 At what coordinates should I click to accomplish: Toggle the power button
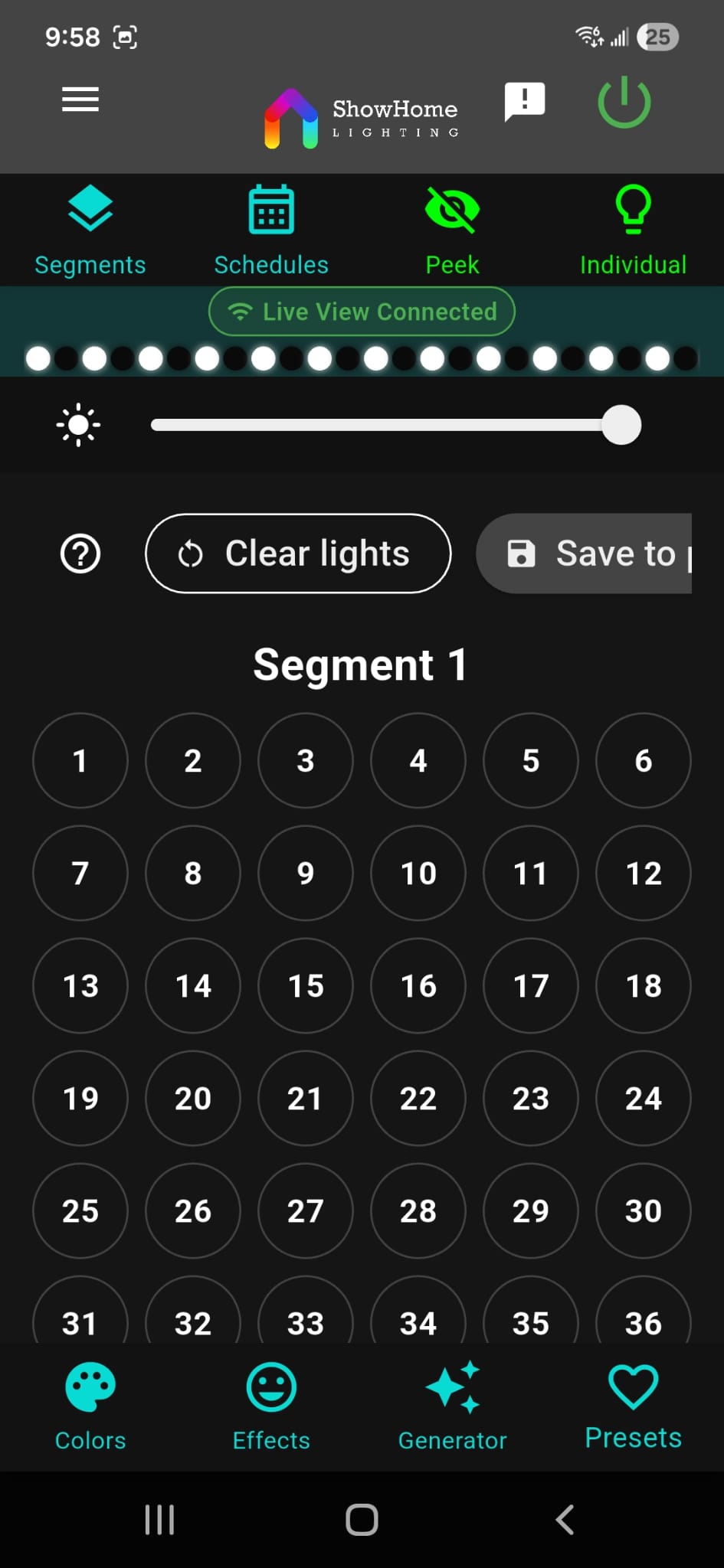point(624,103)
